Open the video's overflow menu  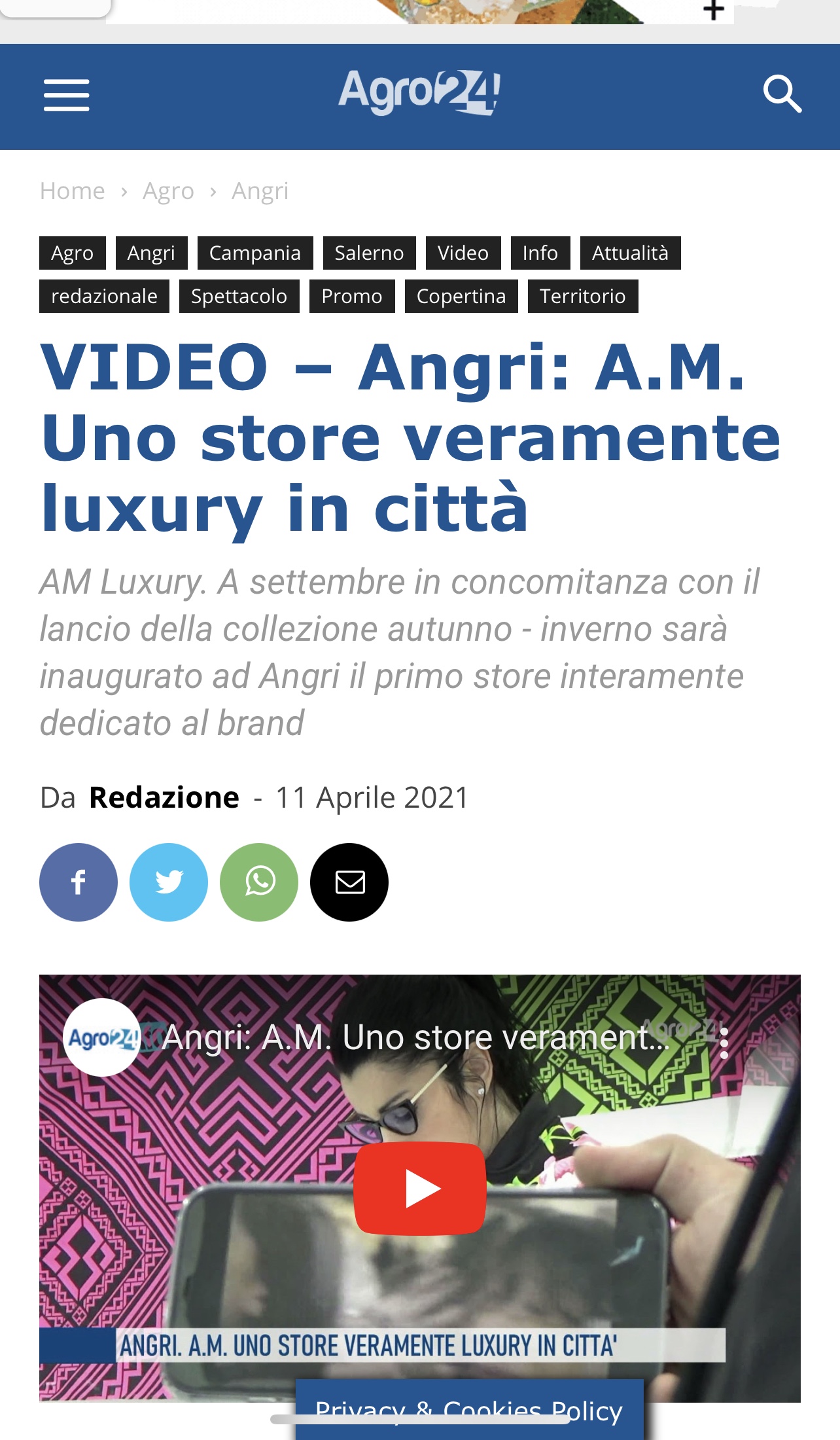[724, 1043]
